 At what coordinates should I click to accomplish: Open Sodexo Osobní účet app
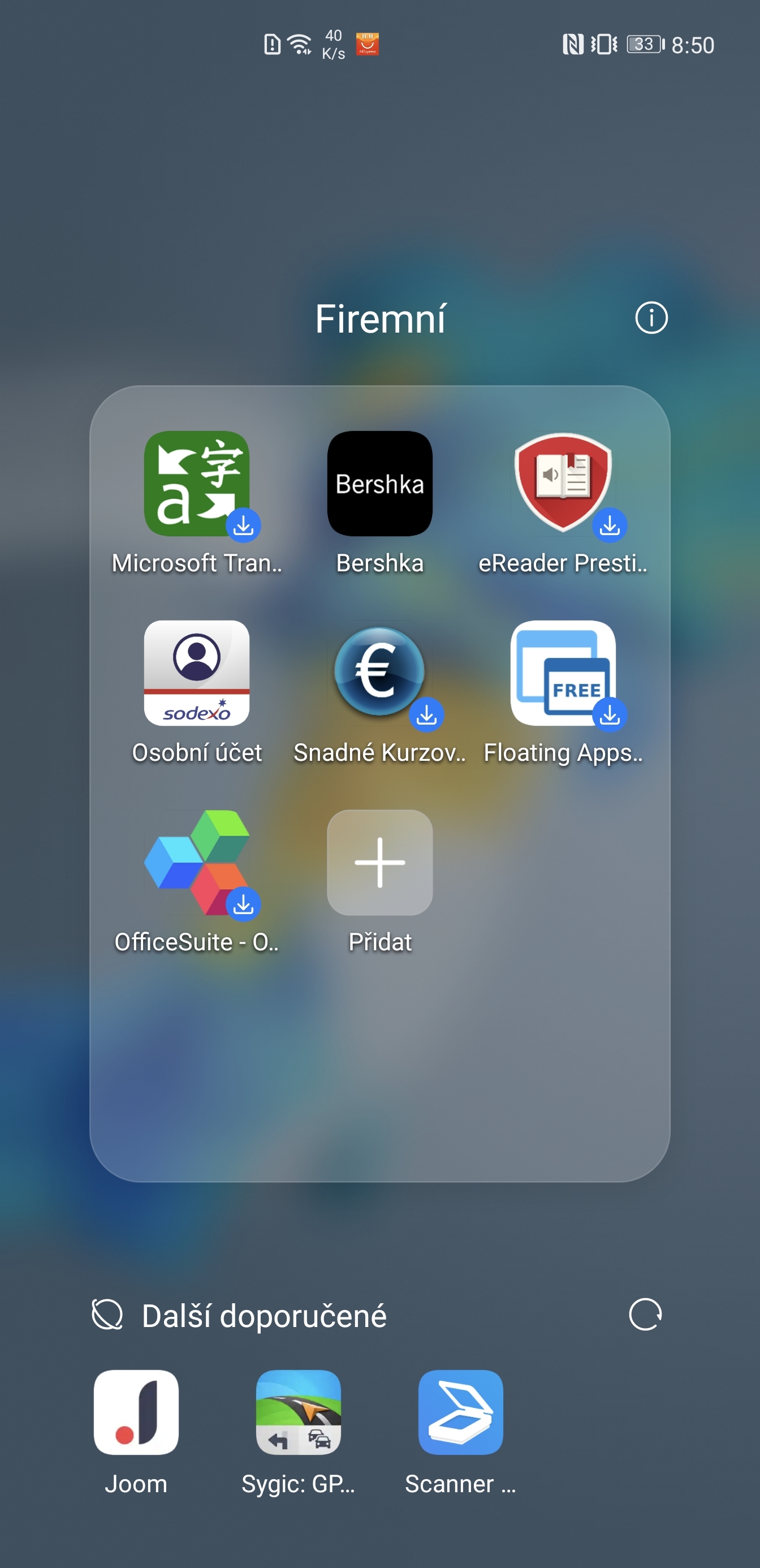click(197, 673)
